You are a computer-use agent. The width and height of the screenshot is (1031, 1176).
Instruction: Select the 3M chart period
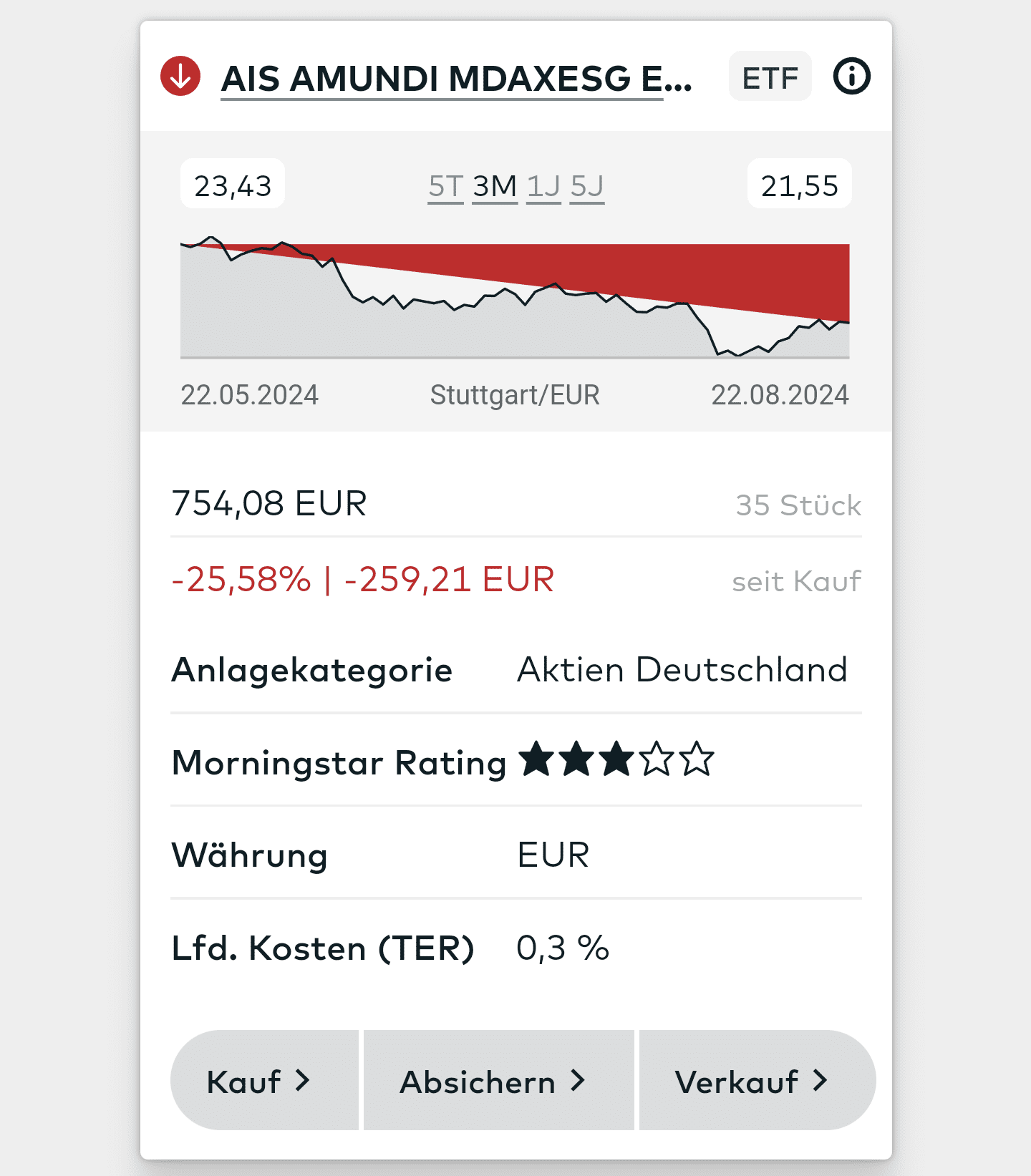[495, 186]
